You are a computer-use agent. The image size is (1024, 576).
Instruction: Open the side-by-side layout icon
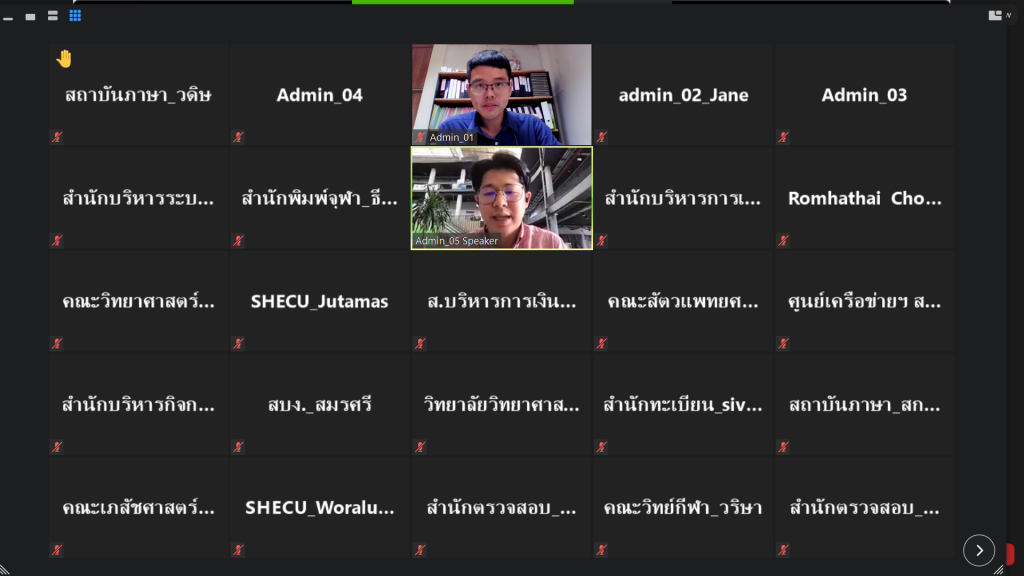(x=995, y=15)
